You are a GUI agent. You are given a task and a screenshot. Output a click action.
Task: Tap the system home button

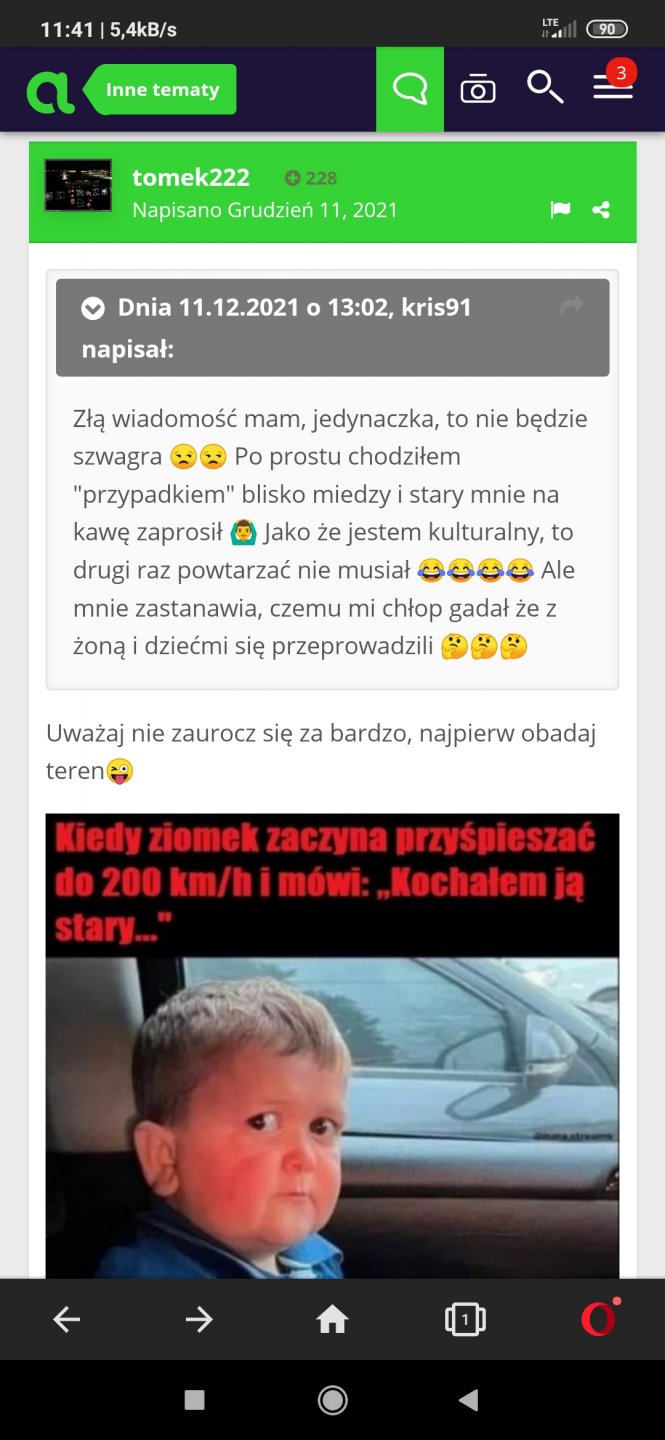pyautogui.click(x=332, y=1400)
